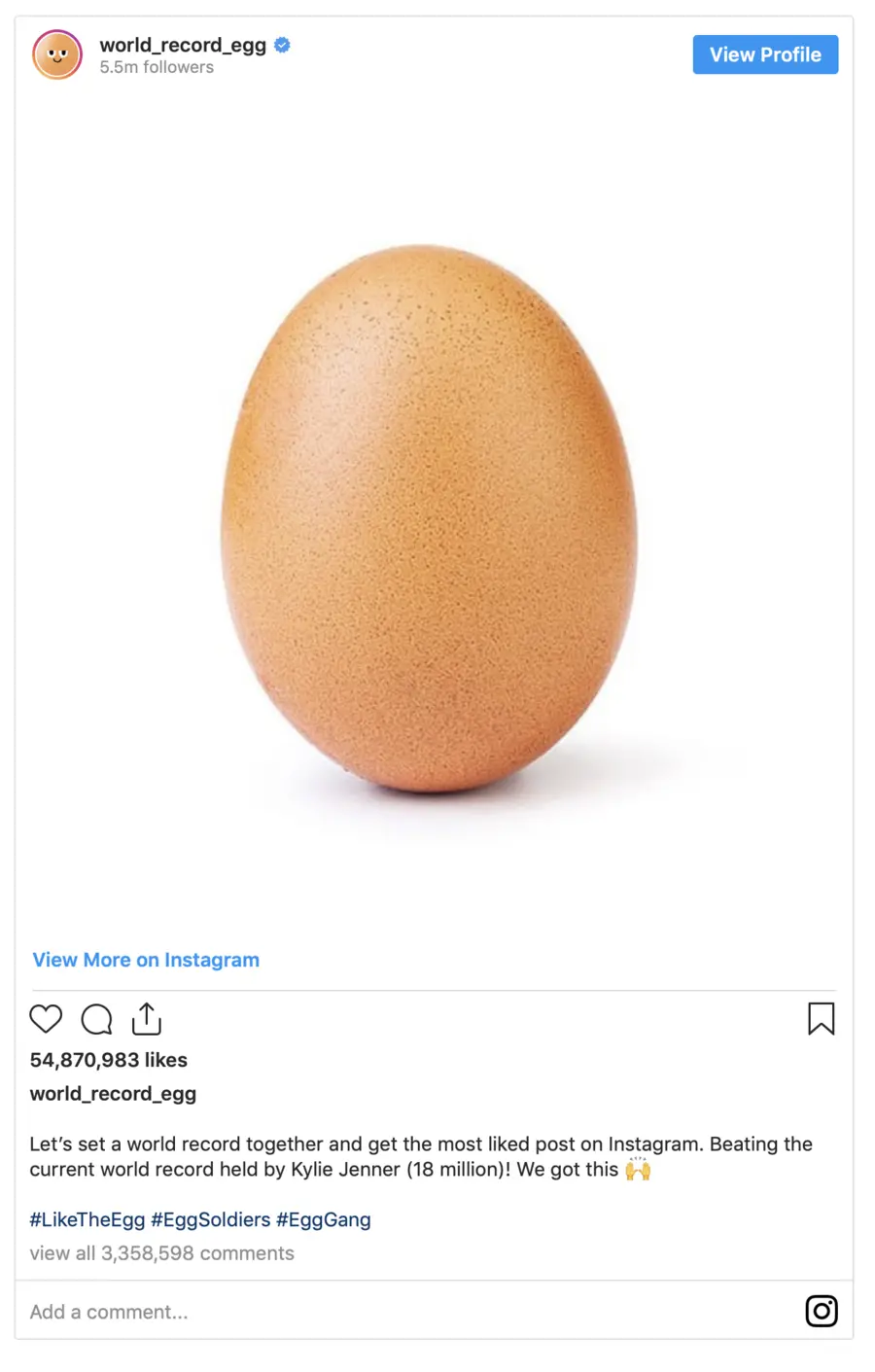Like the egg post with the heart icon
Screen dimensions: 875x1372
(x=46, y=1019)
